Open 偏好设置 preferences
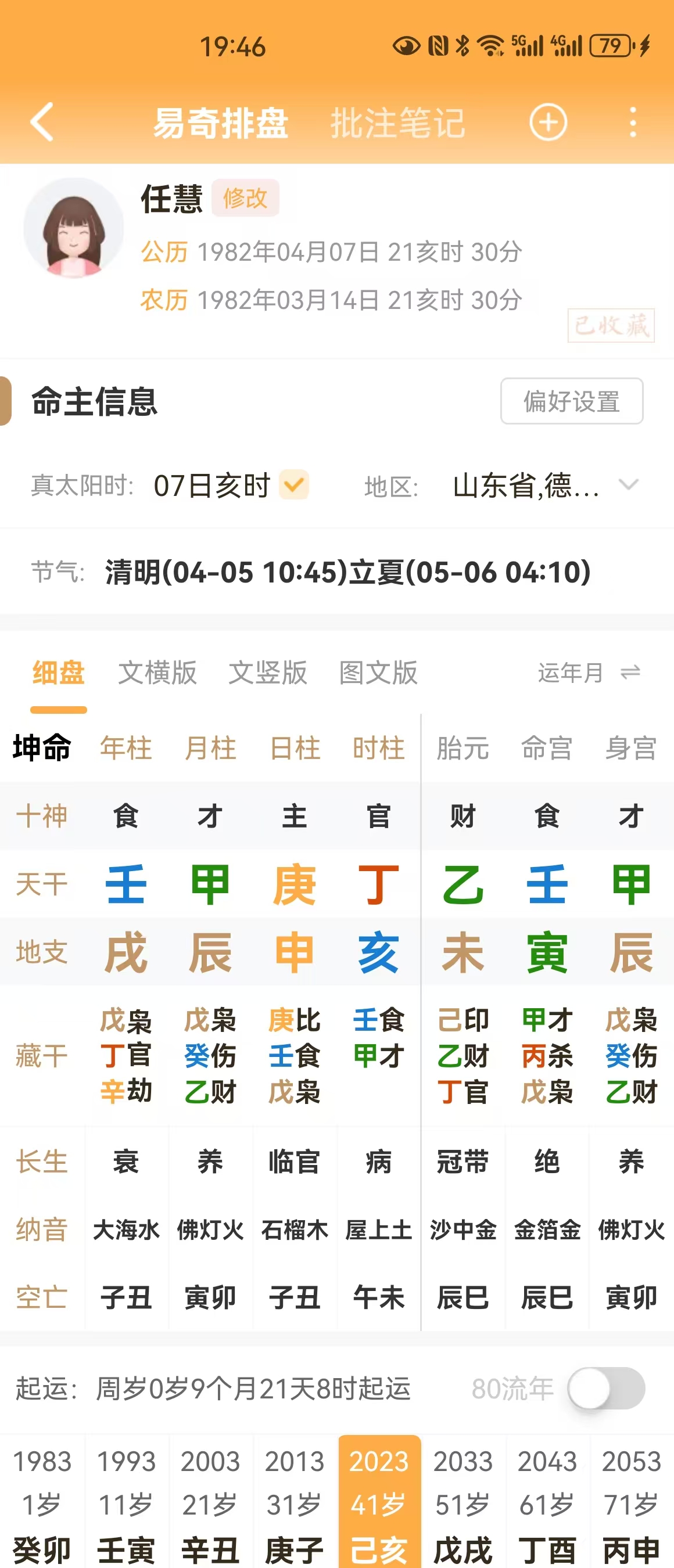The image size is (674, 1568). tap(571, 402)
